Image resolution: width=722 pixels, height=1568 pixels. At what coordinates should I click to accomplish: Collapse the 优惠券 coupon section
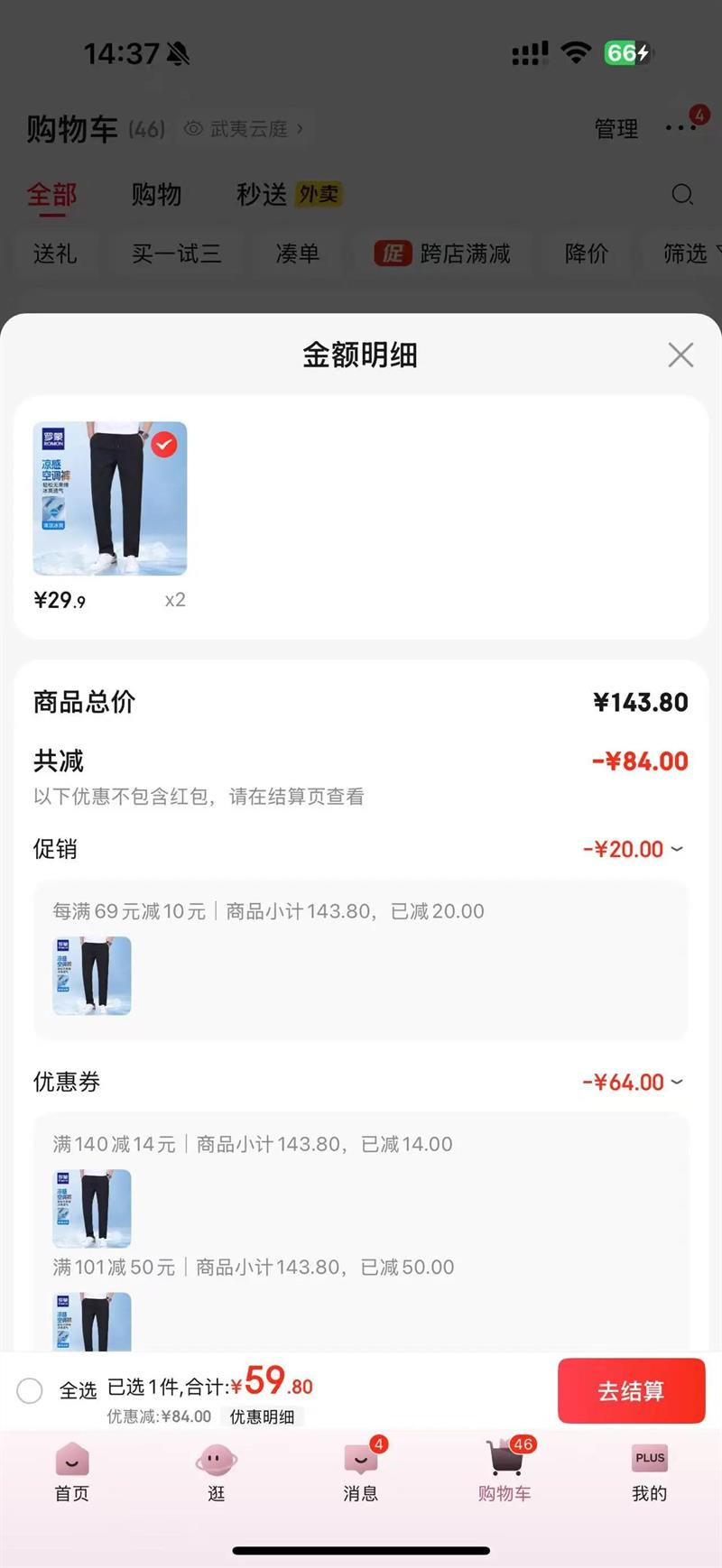pyautogui.click(x=677, y=1082)
